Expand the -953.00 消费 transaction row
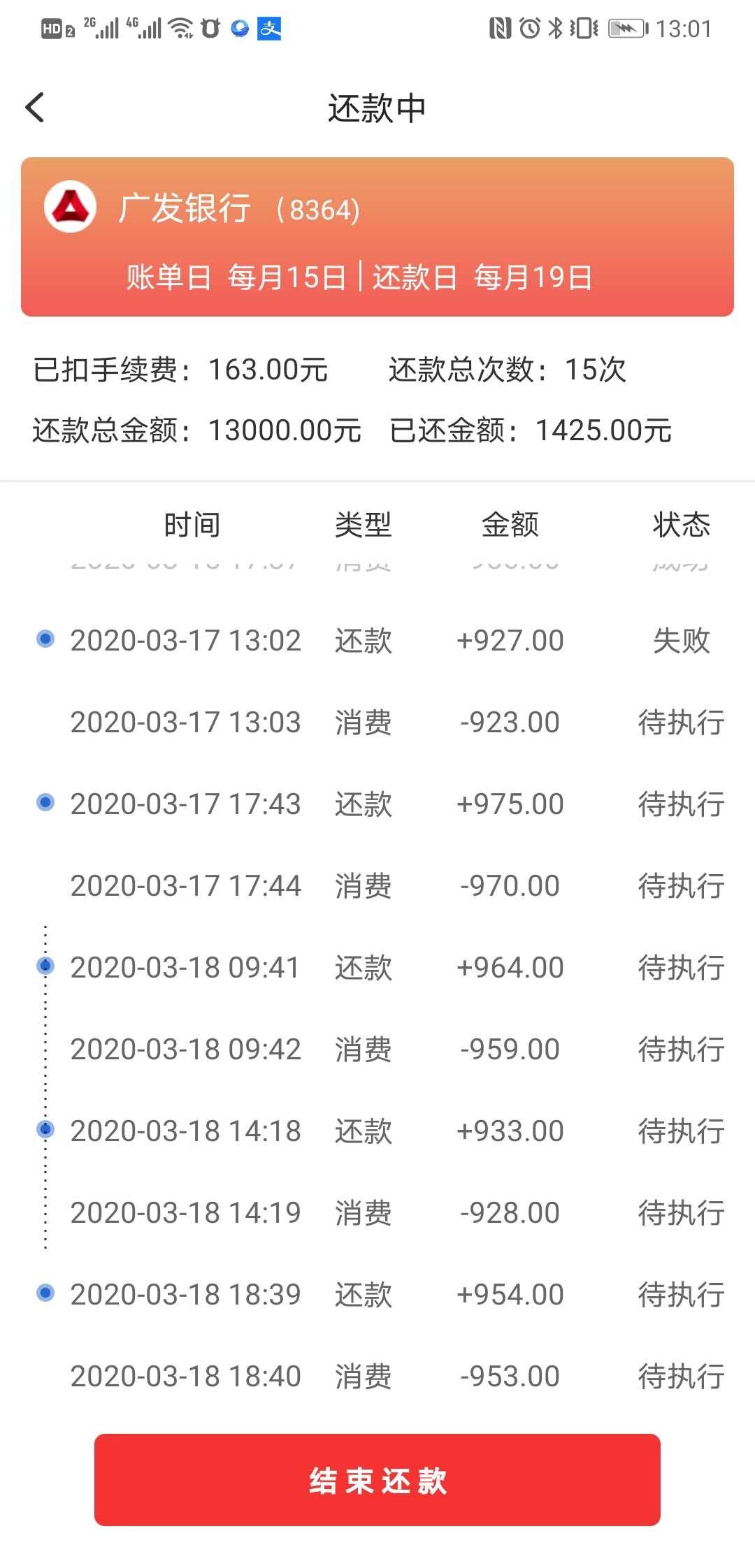 [377, 1375]
